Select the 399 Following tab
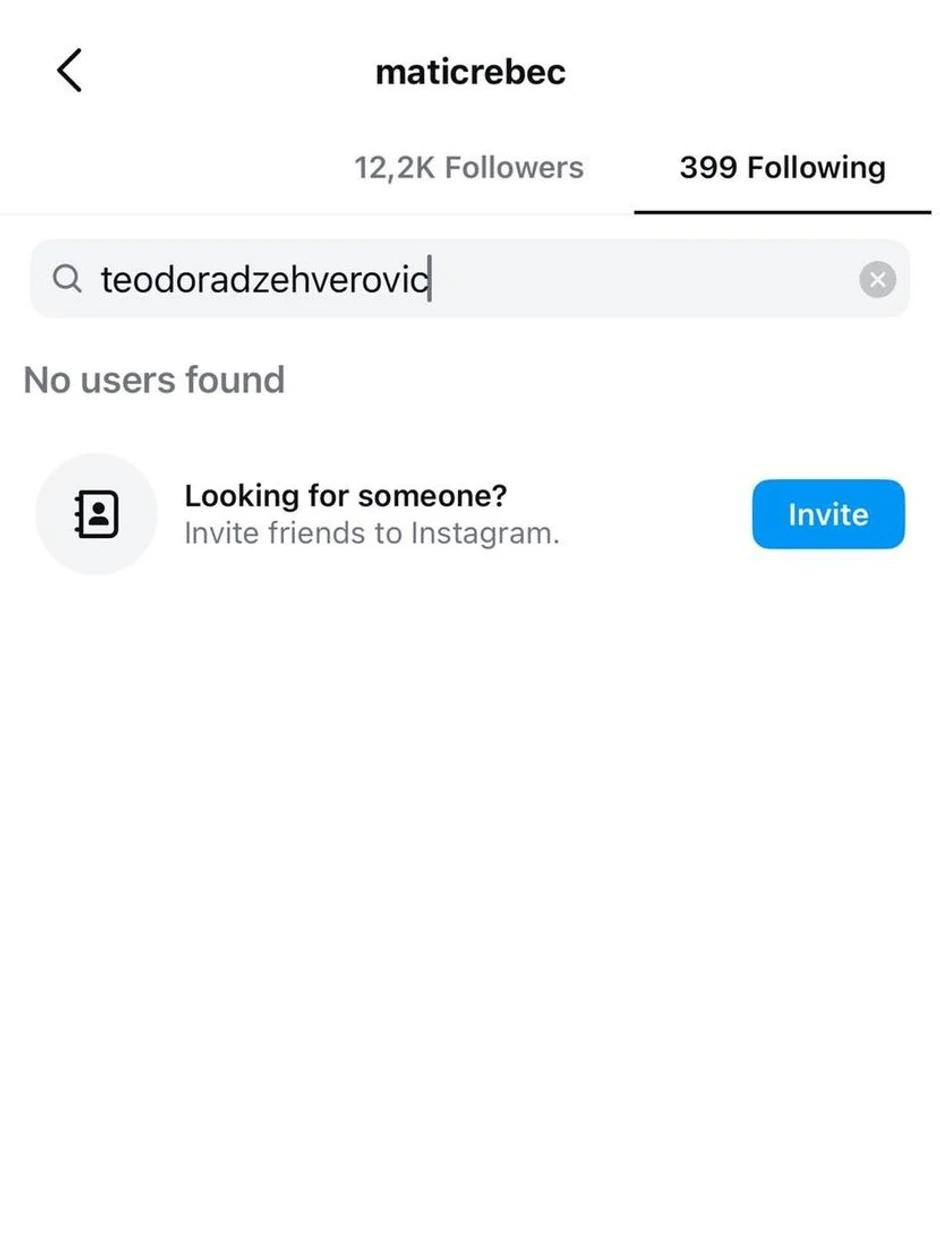940x1238 pixels. coord(782,167)
